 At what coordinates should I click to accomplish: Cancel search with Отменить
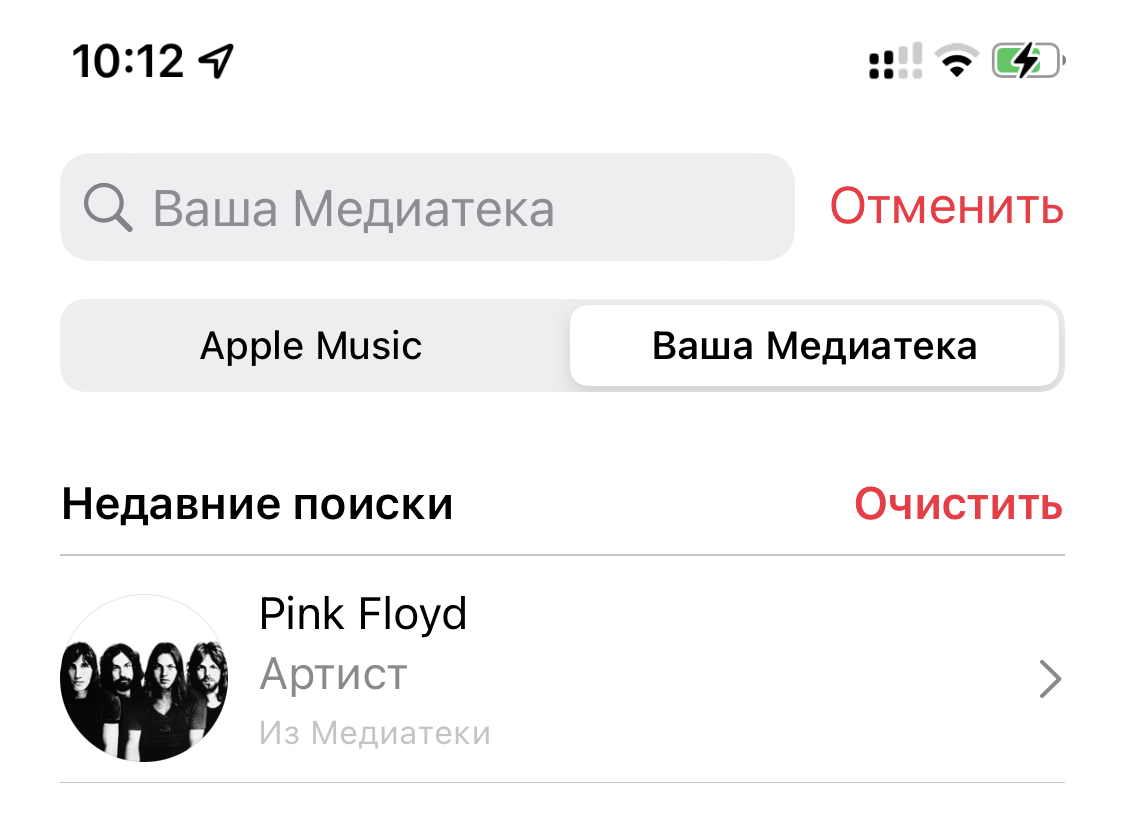946,207
